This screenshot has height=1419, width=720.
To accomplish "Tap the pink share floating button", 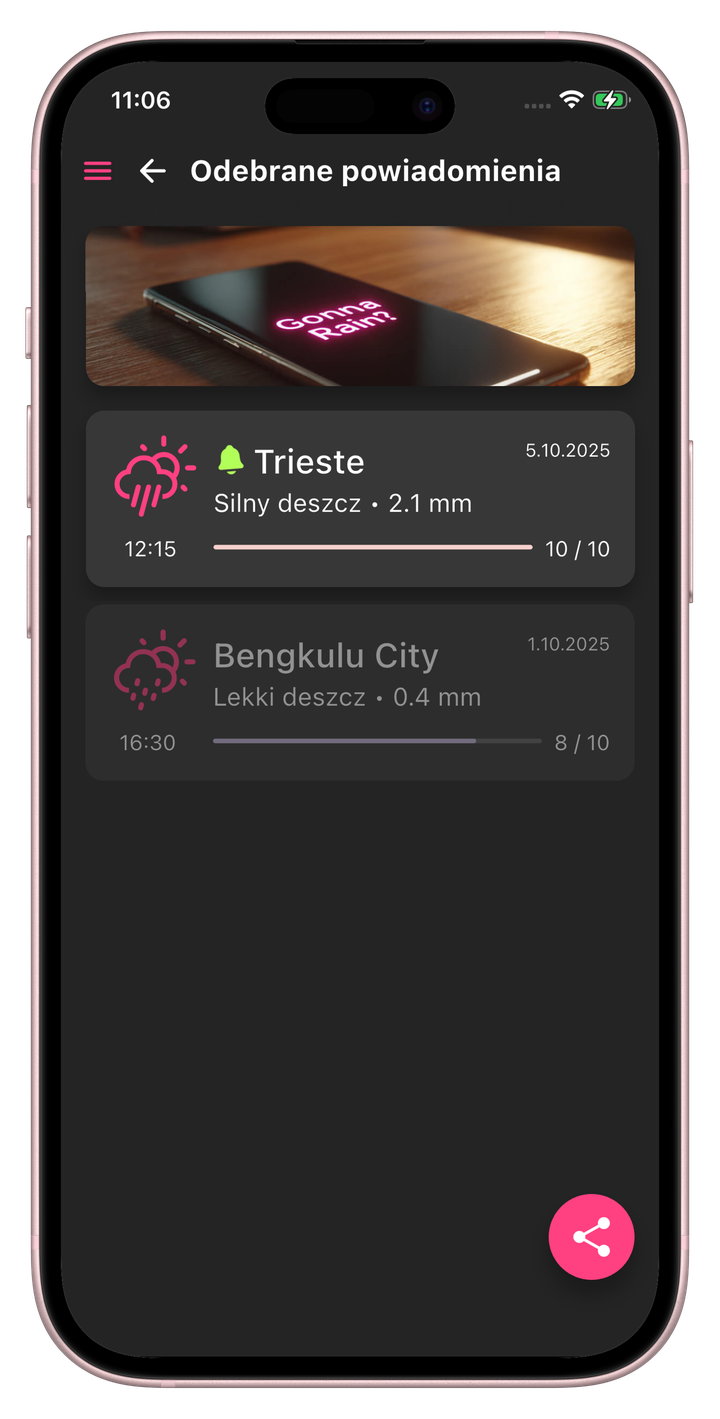I will pos(591,1237).
